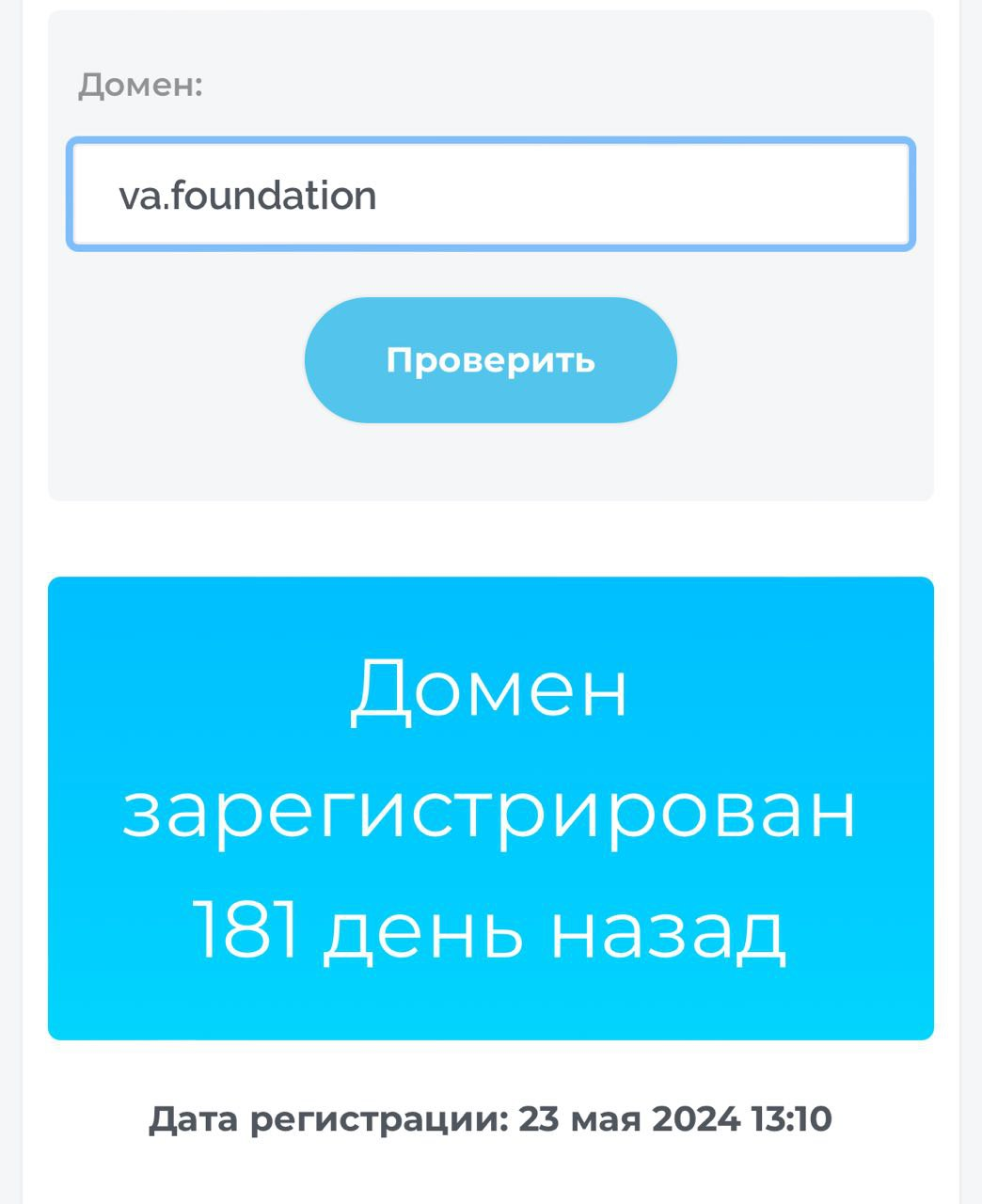Screen dimensions: 982x1204
Task: Tap the domain field containing va.foundation
Action: tap(490, 195)
